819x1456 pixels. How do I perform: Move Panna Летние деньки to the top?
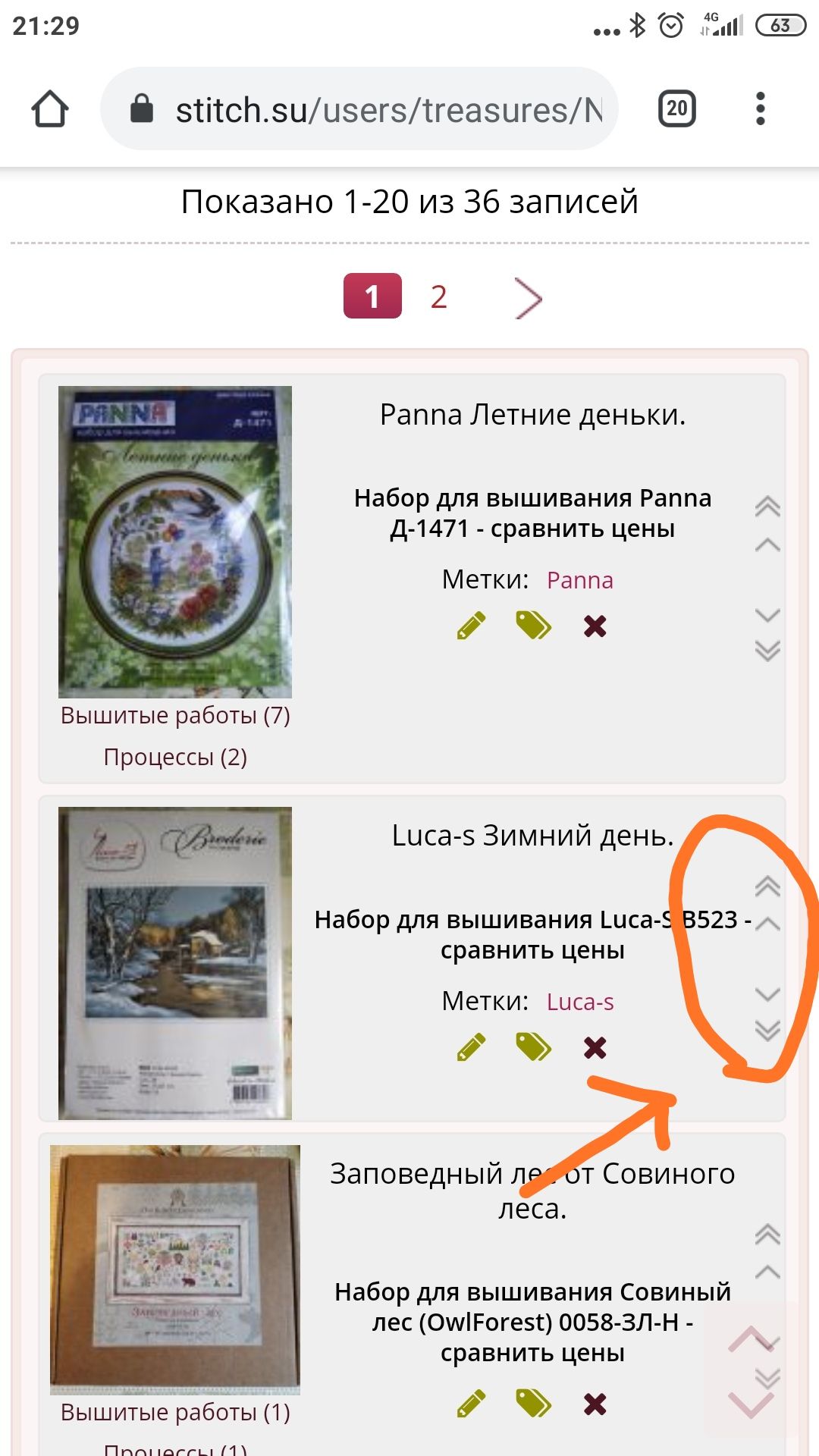[x=767, y=506]
